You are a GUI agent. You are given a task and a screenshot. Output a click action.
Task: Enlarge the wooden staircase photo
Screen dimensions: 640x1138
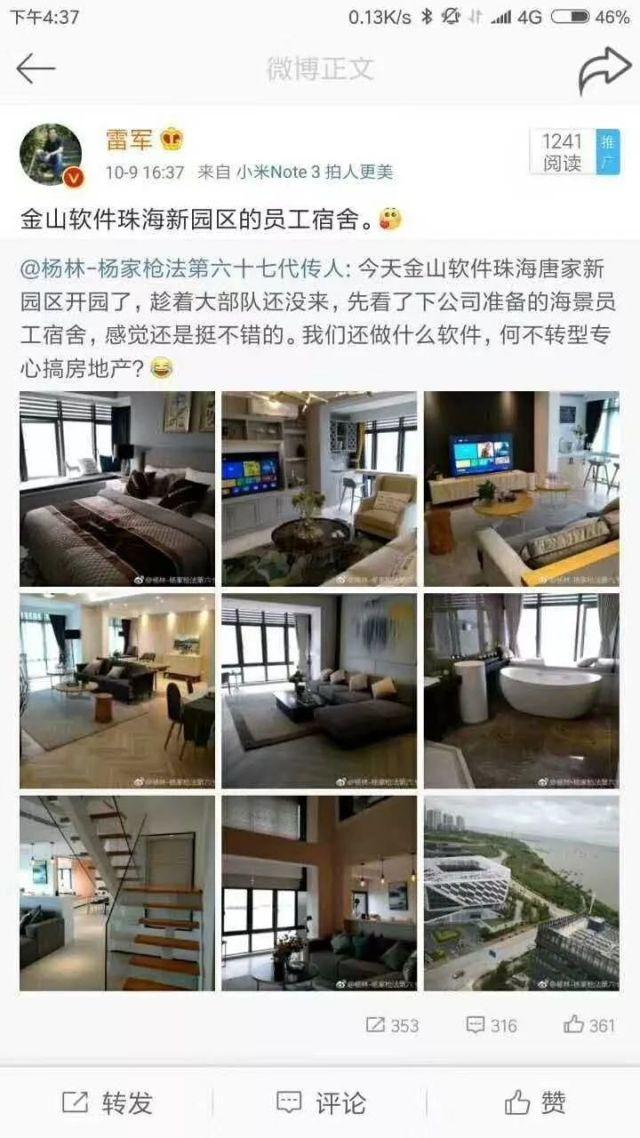coord(117,893)
